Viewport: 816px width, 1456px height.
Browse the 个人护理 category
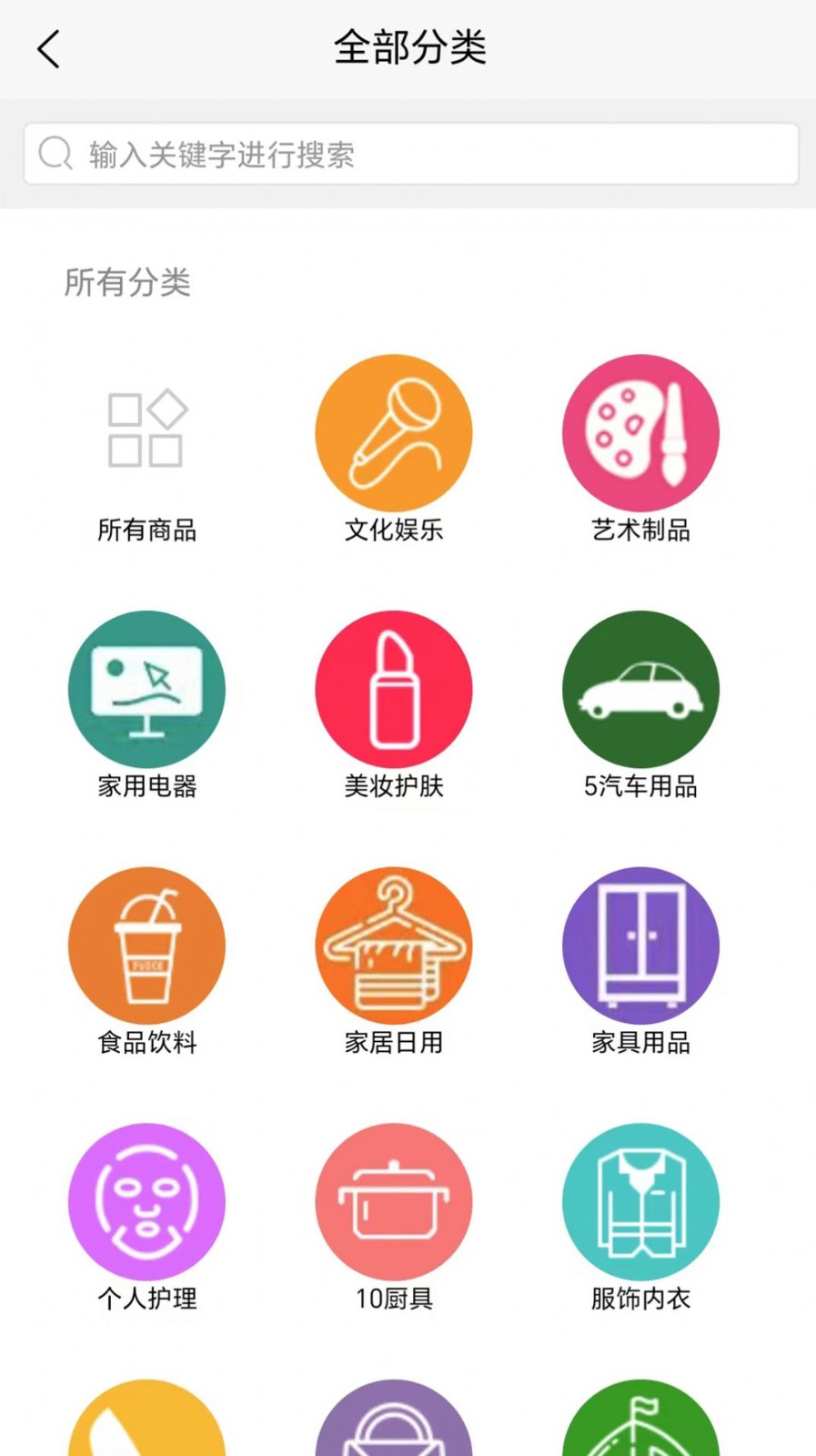146,1201
